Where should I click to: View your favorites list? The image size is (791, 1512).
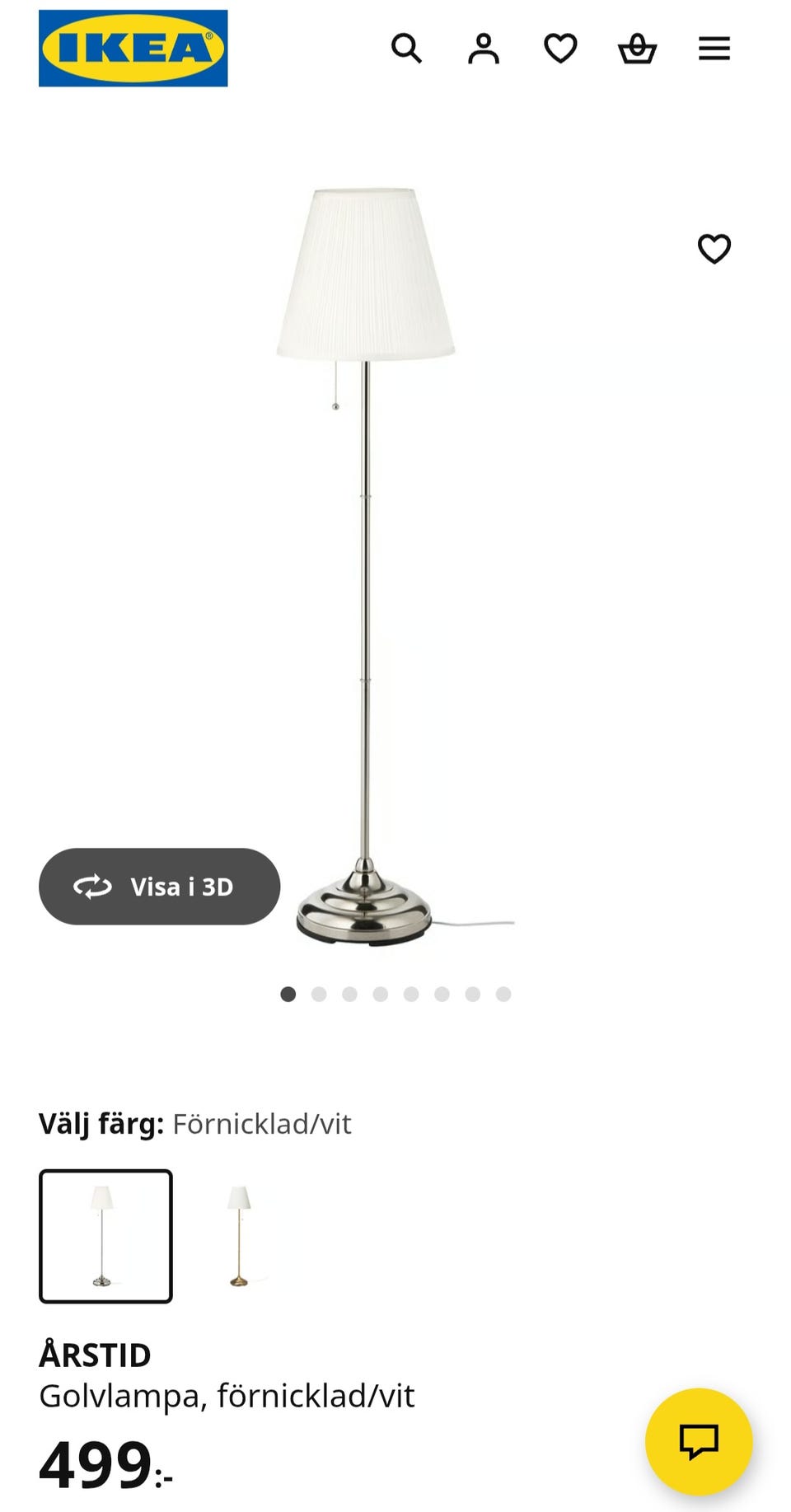pyautogui.click(x=560, y=49)
